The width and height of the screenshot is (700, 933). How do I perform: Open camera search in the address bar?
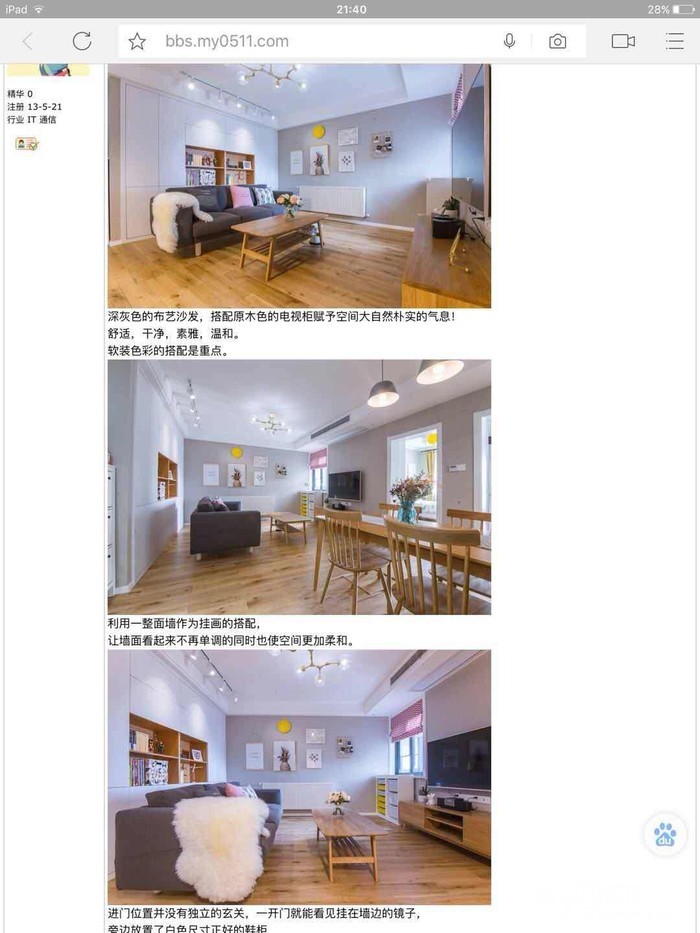point(558,41)
